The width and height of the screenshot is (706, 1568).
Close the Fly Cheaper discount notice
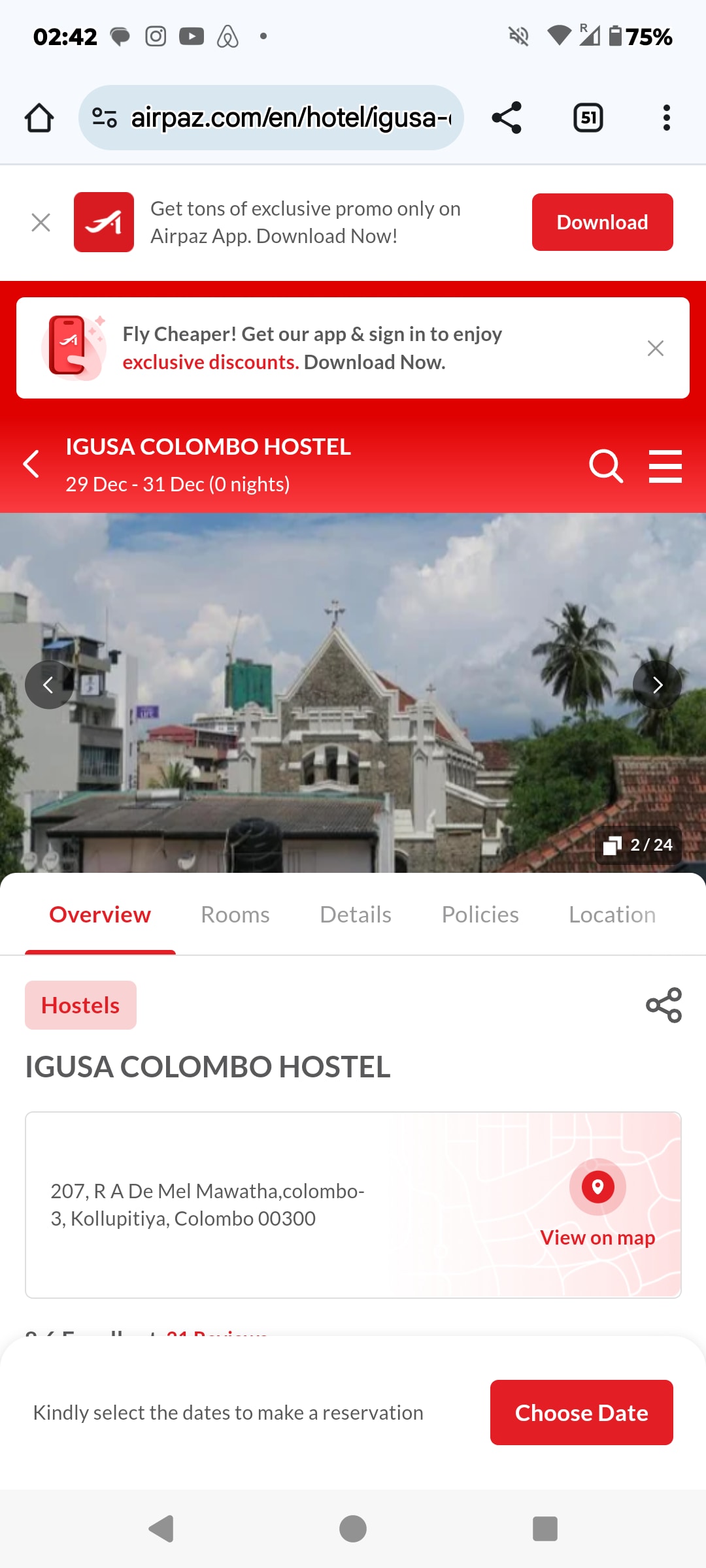(655, 348)
